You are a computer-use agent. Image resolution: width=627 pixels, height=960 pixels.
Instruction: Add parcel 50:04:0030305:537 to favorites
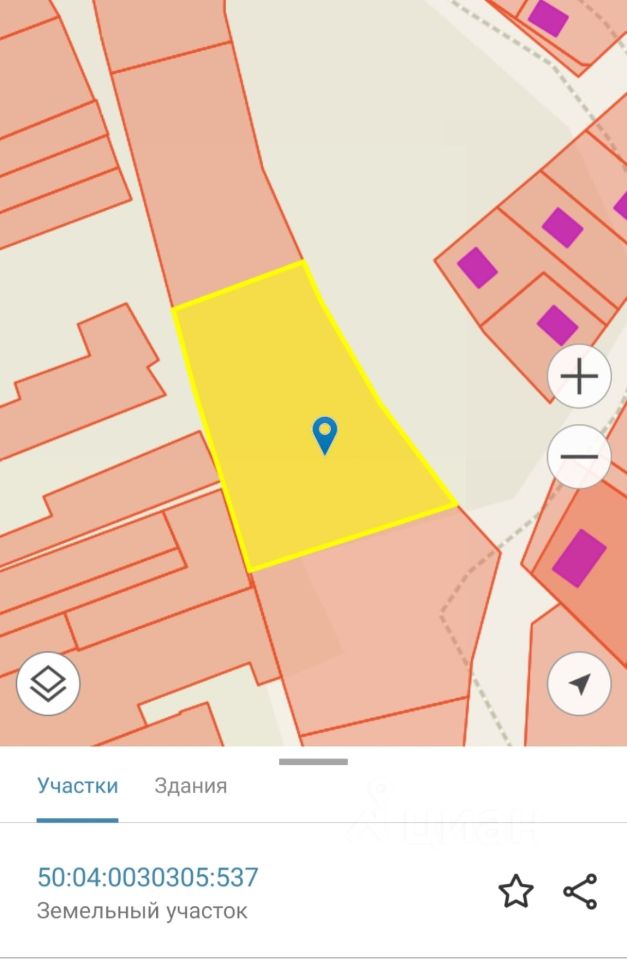click(x=516, y=891)
